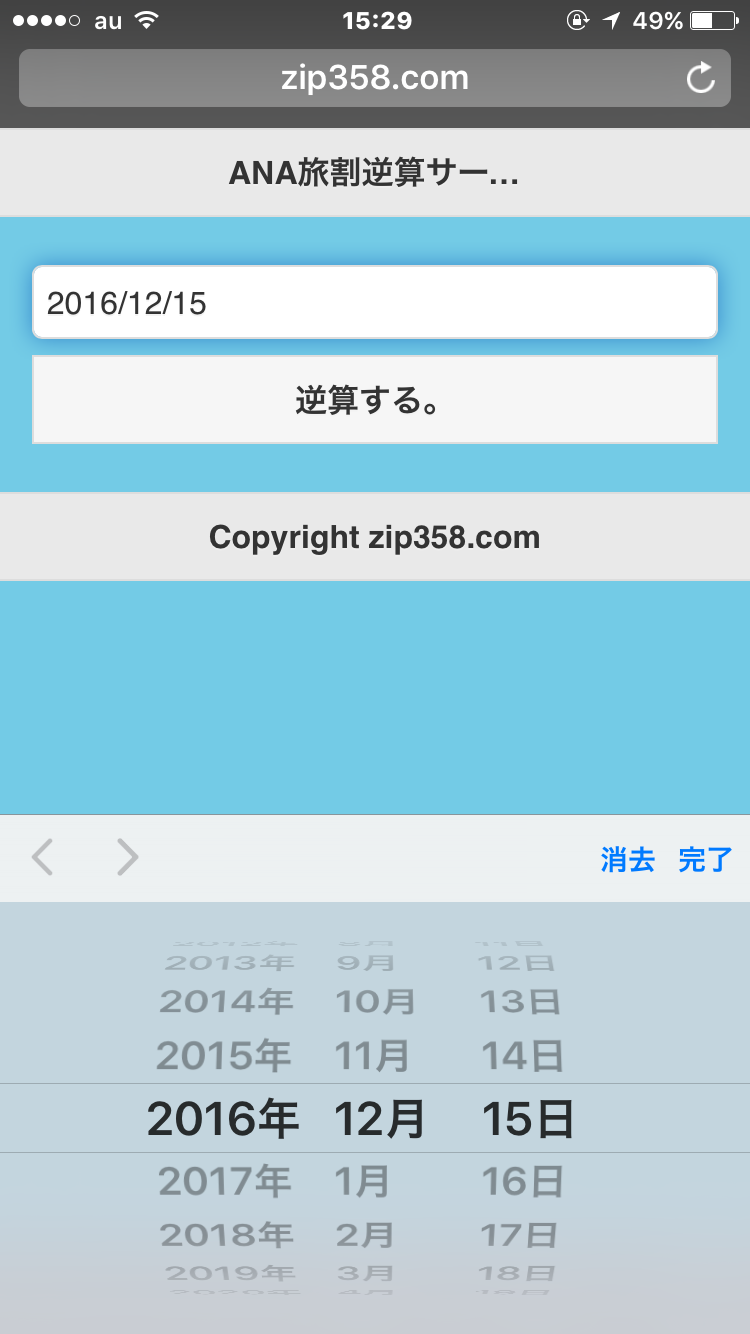Select 2015年 in the year wheel
The image size is (750, 1334).
coord(224,1056)
